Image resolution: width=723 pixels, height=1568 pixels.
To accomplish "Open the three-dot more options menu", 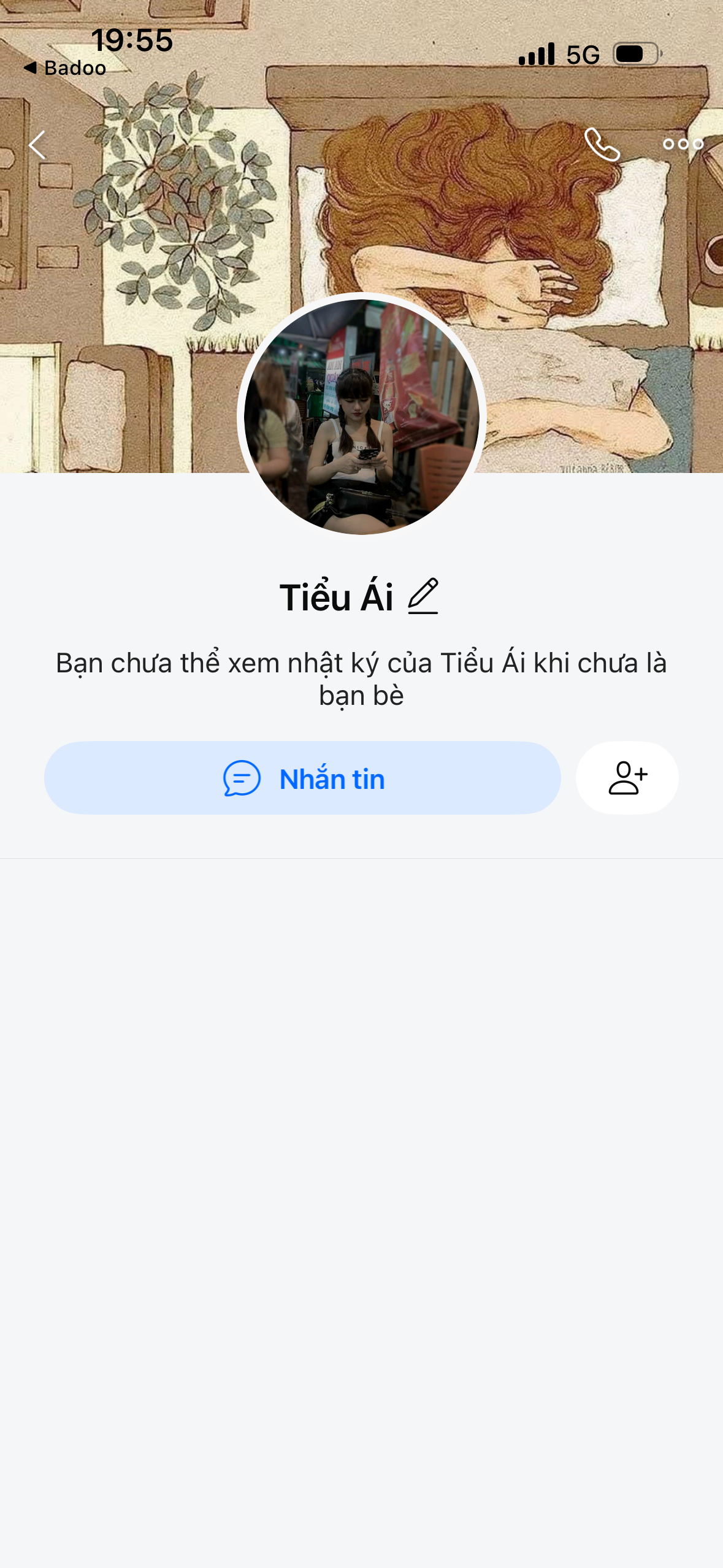I will click(x=683, y=145).
